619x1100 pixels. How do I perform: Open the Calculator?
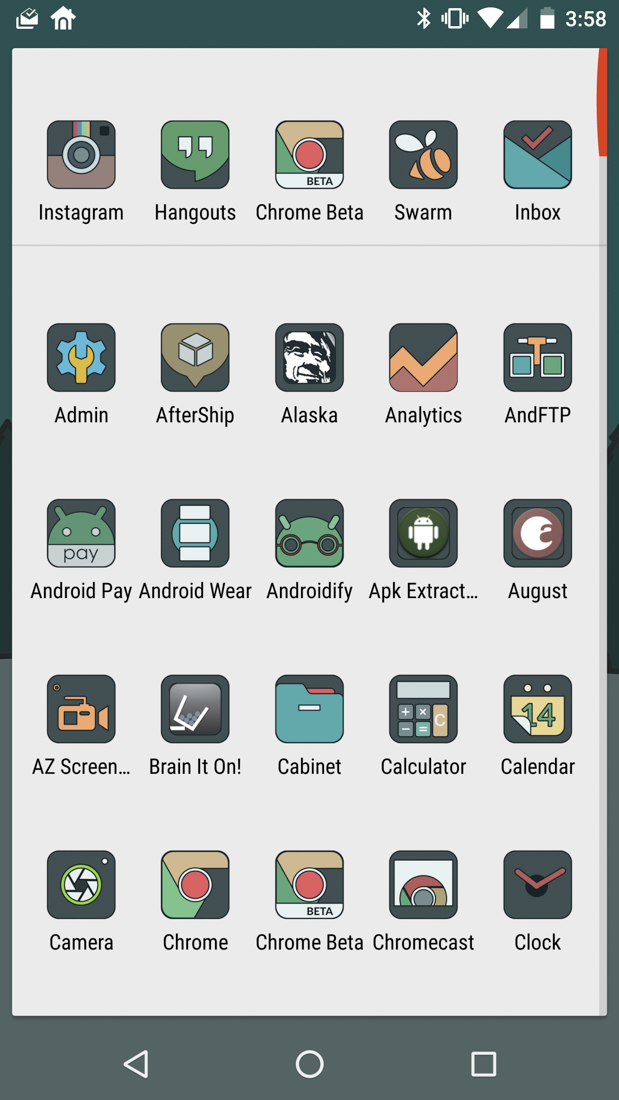pos(423,710)
